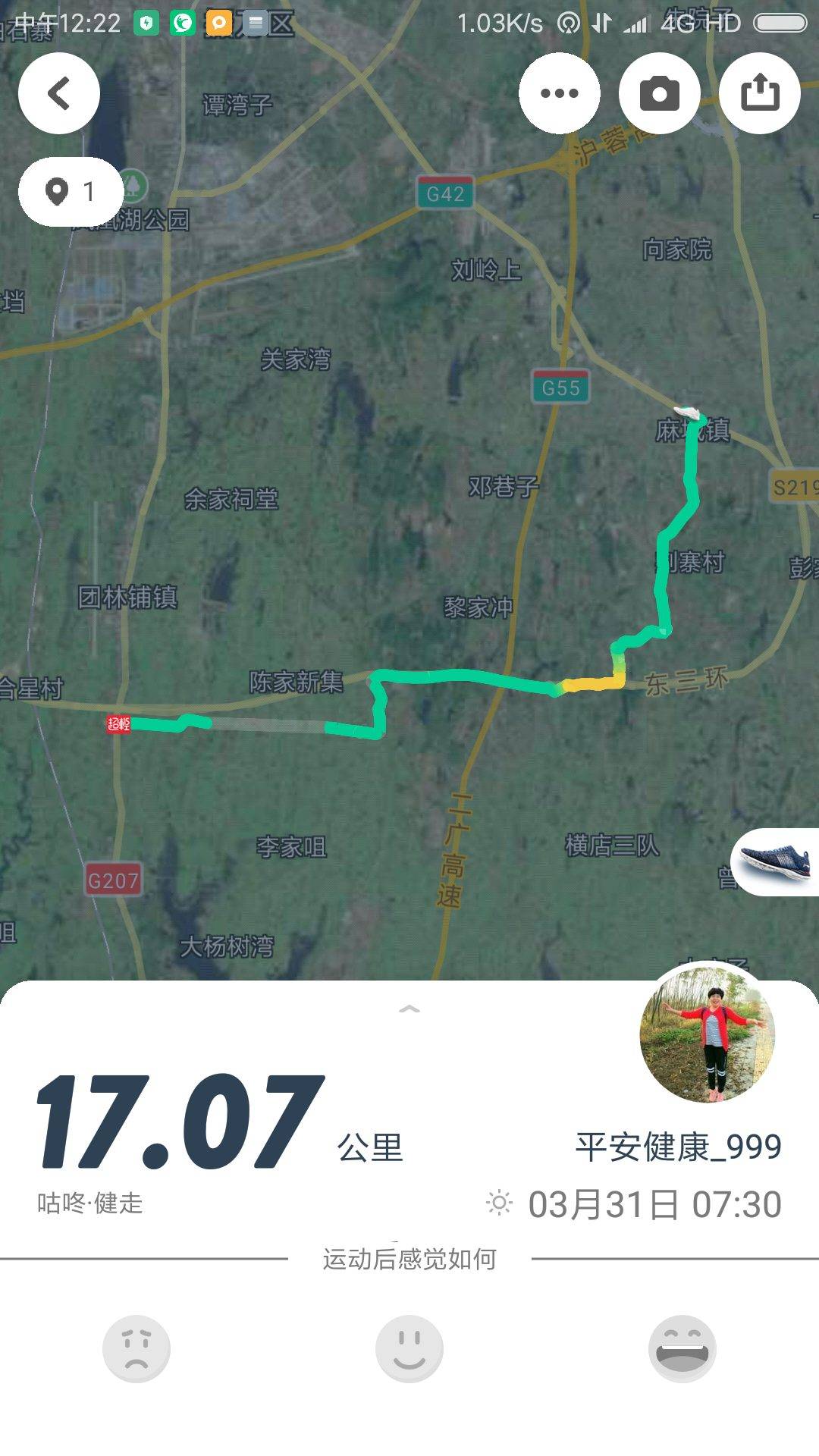Select the sad face feeling
Screen dimensions: 819x1456
click(x=136, y=1348)
